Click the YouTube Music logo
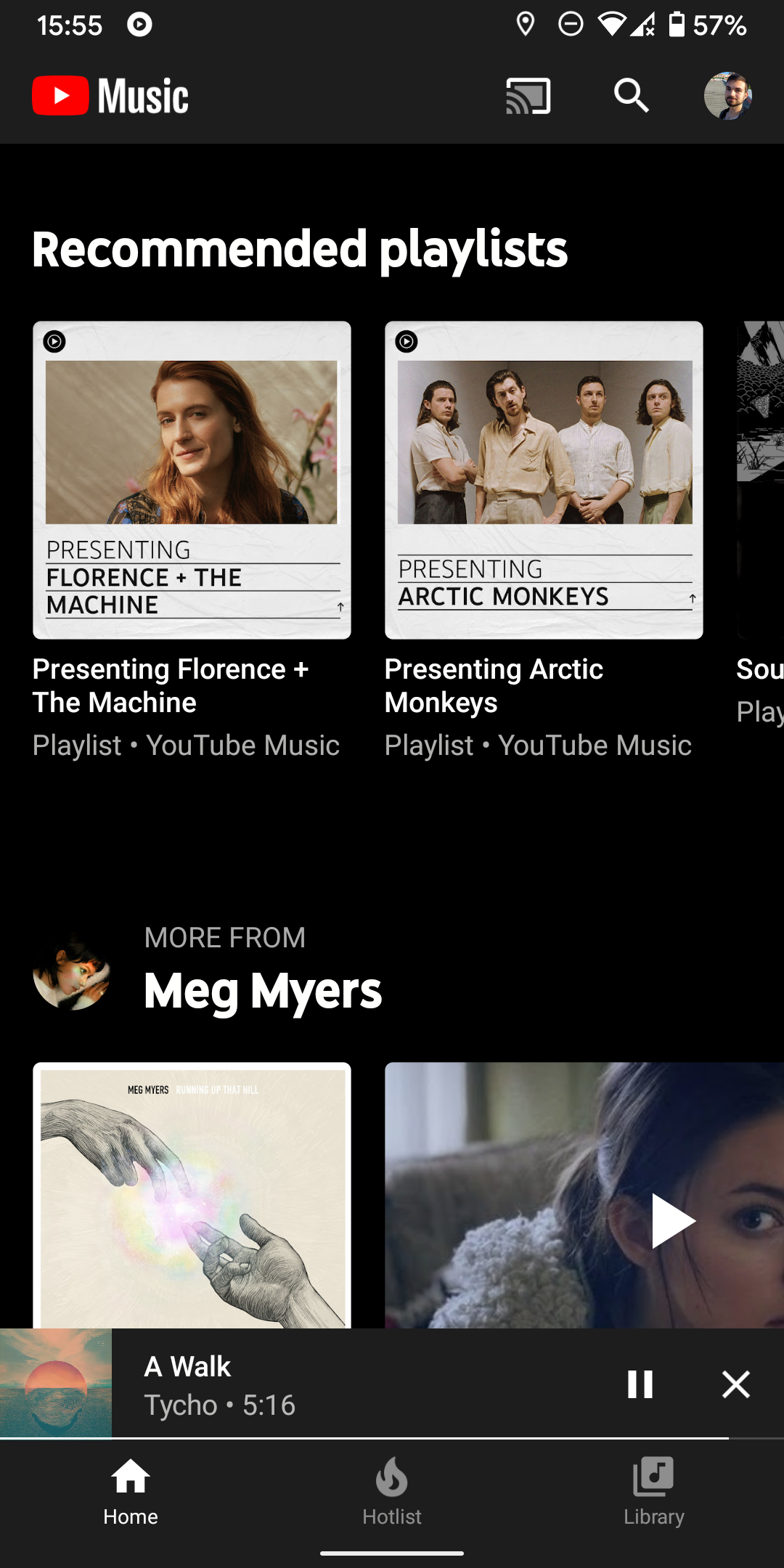 109,95
